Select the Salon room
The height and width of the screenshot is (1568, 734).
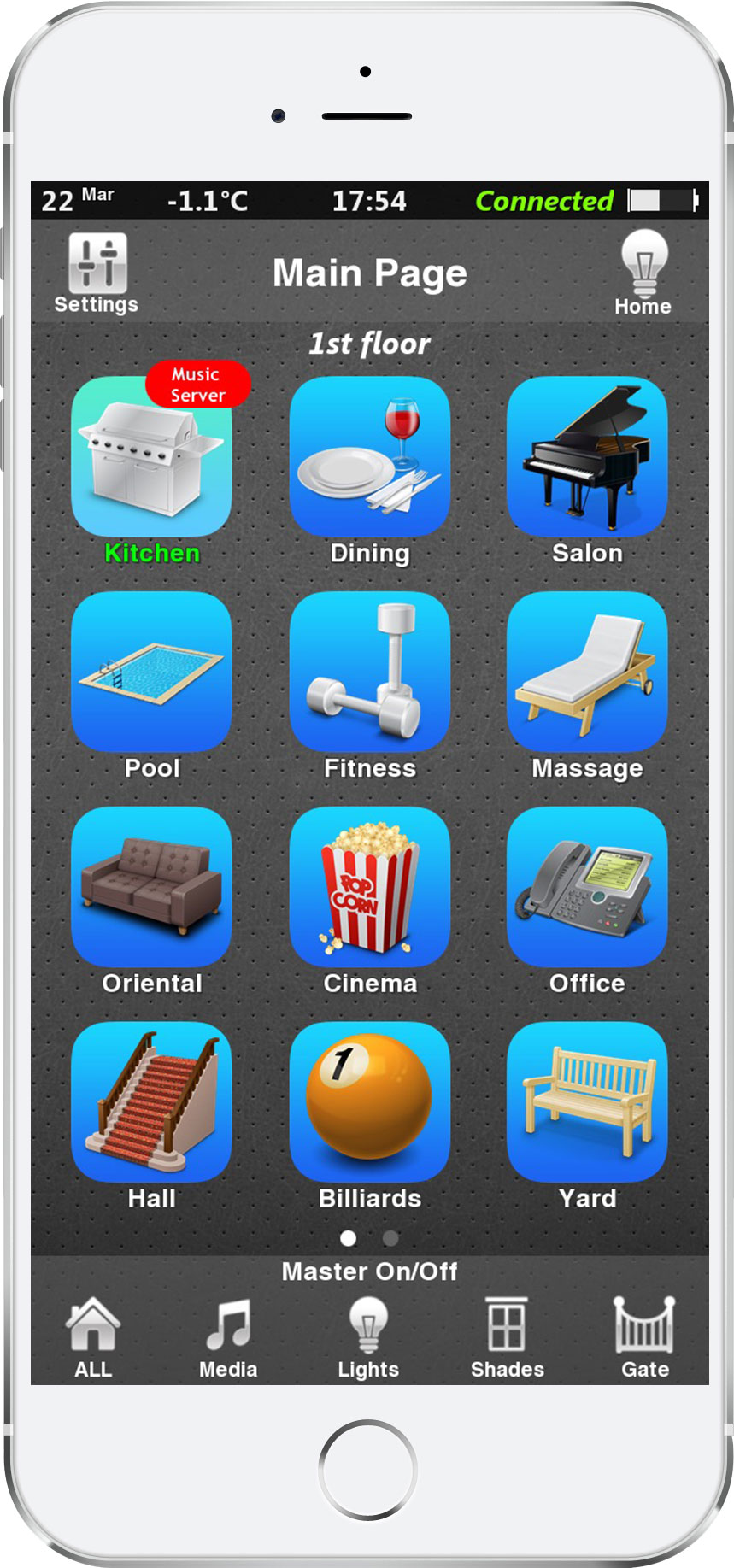point(587,458)
